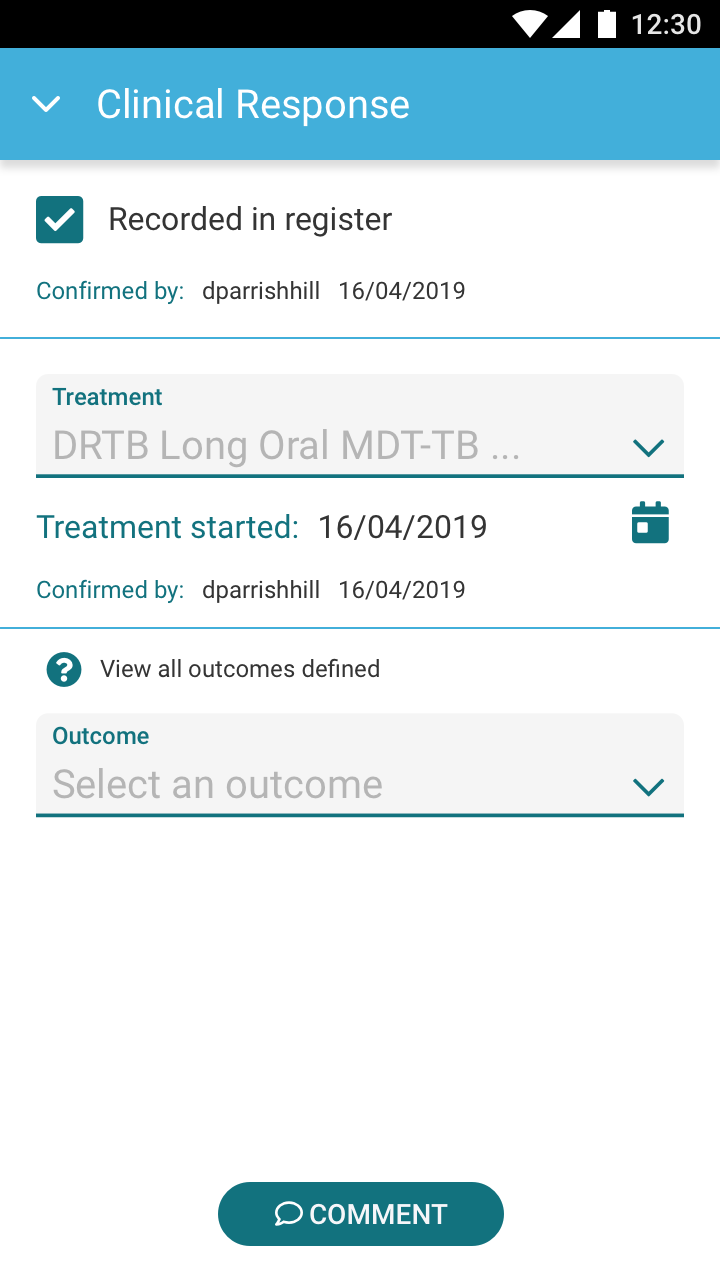Tap the Comment button
Image resolution: width=720 pixels, height=1280 pixels.
tap(361, 1214)
